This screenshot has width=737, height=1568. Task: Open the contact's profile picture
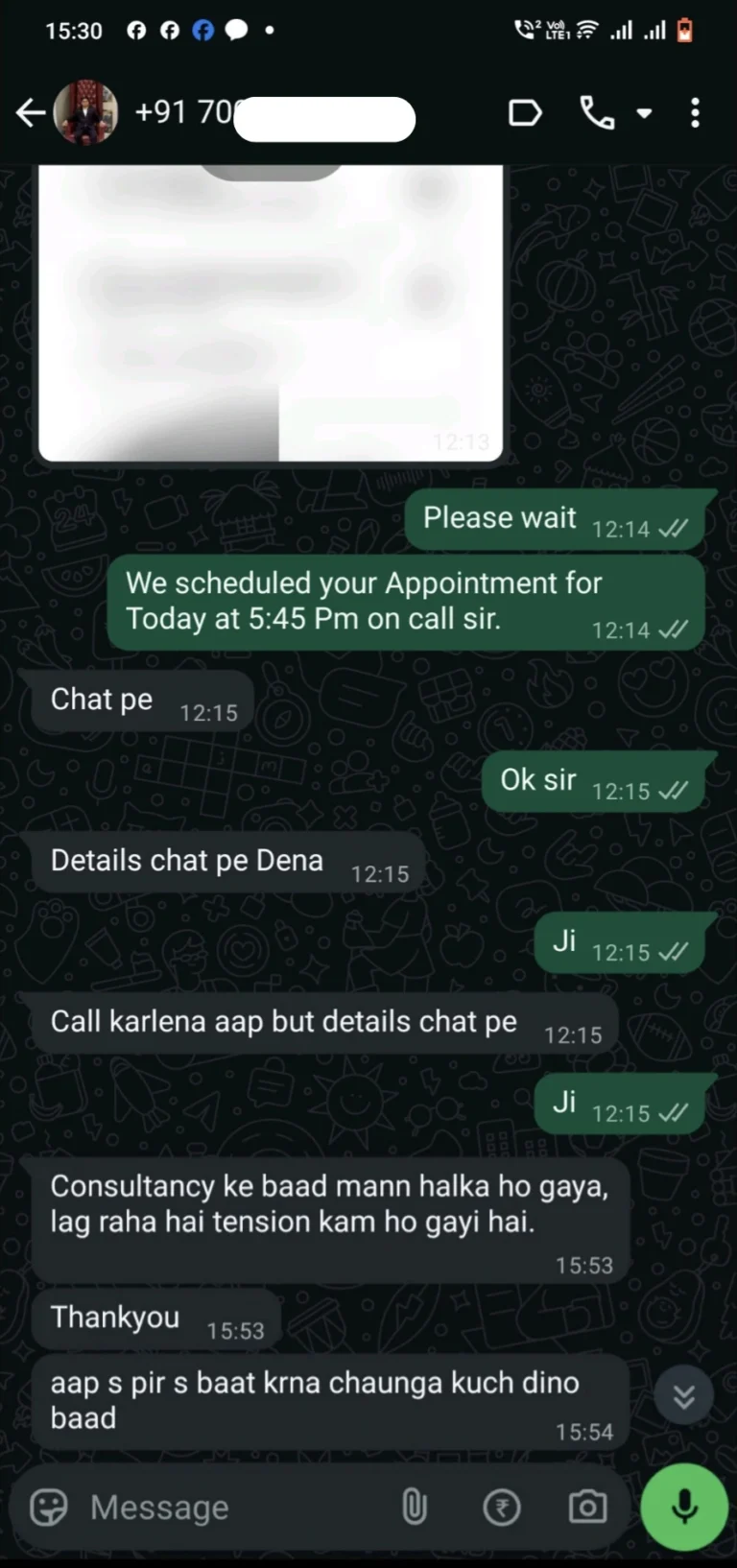[x=86, y=113]
